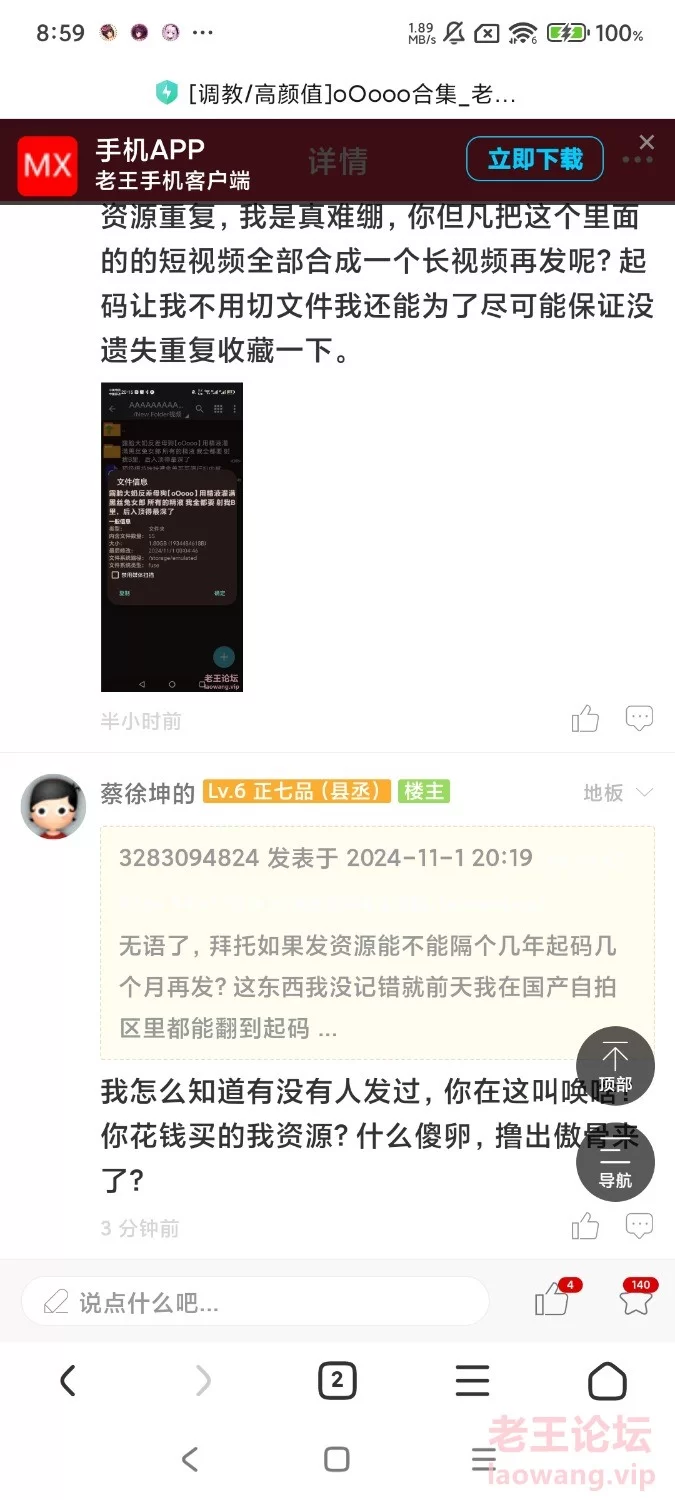The height and width of the screenshot is (1500, 675).
Task: Tap the 立即下载 download button
Action: 535,159
